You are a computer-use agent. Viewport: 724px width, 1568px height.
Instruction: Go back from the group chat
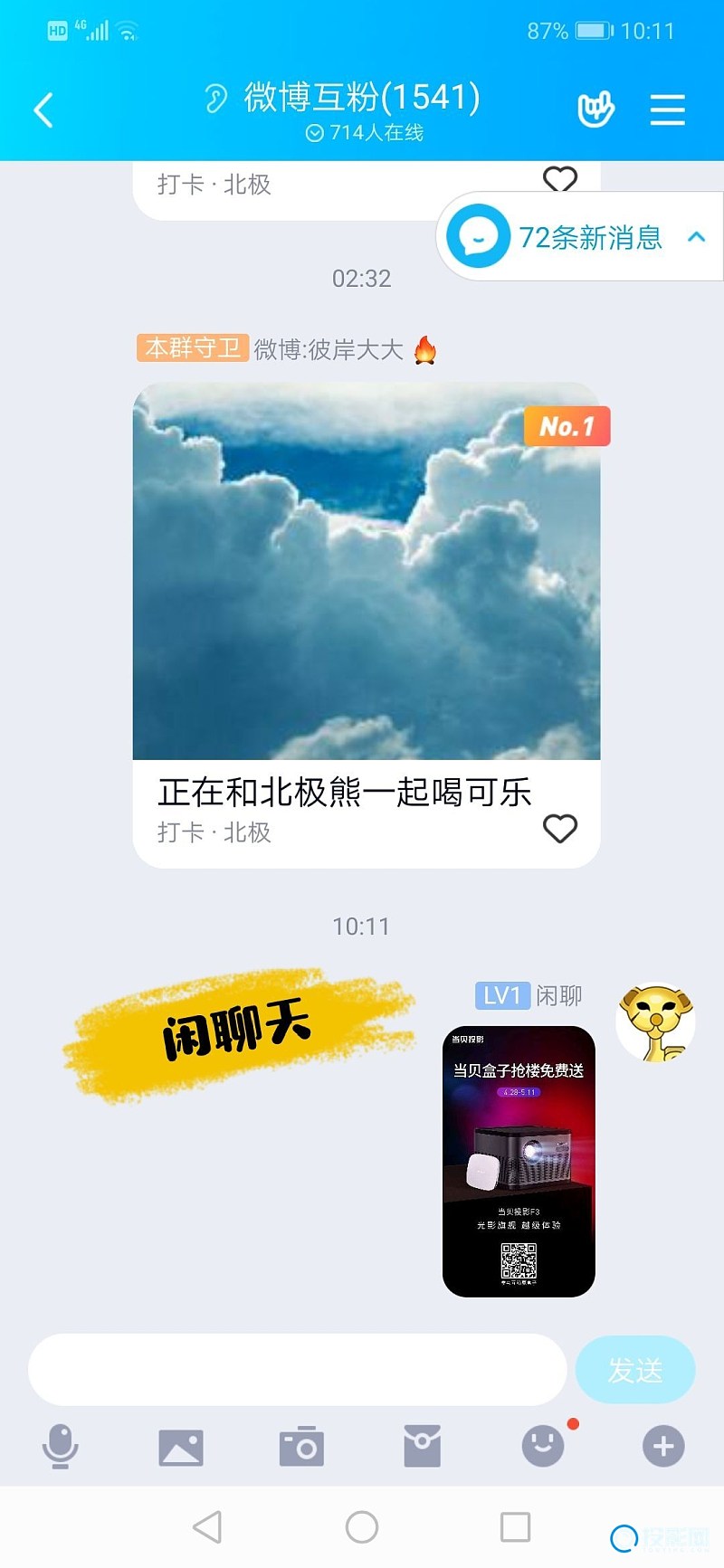point(43,110)
